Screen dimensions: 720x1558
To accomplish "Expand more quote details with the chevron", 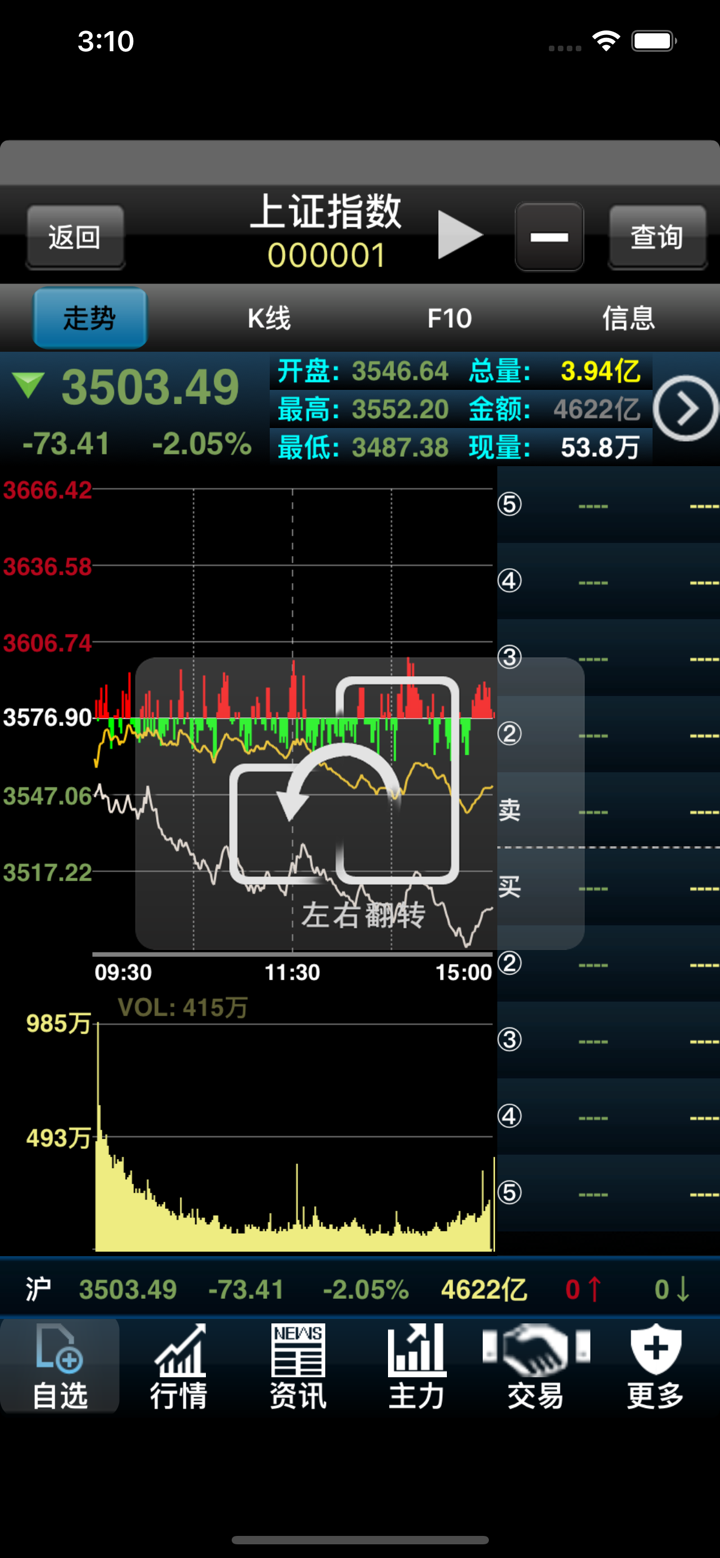I will 685,408.
